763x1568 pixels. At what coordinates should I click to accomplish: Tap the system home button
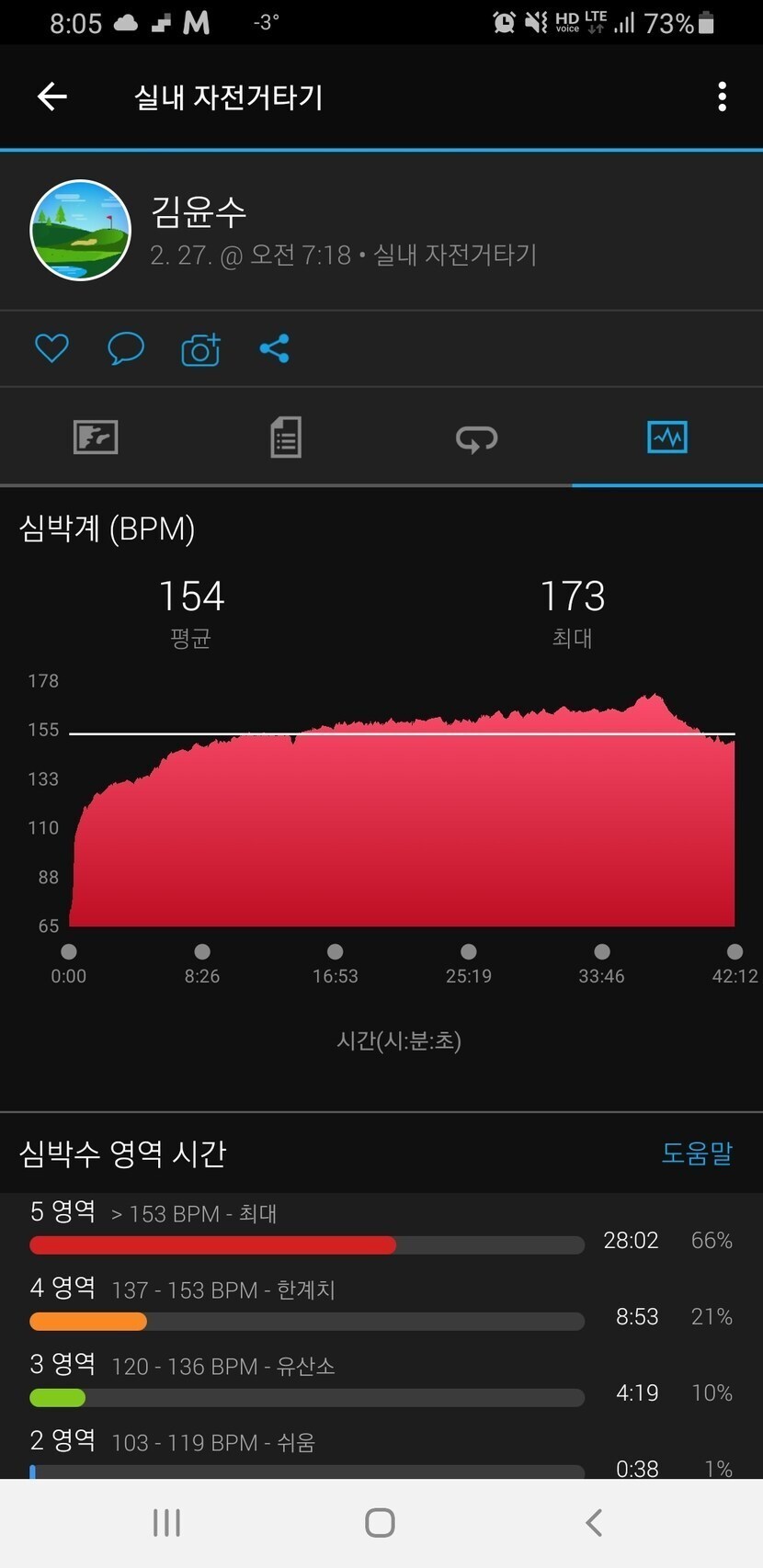click(x=381, y=1523)
